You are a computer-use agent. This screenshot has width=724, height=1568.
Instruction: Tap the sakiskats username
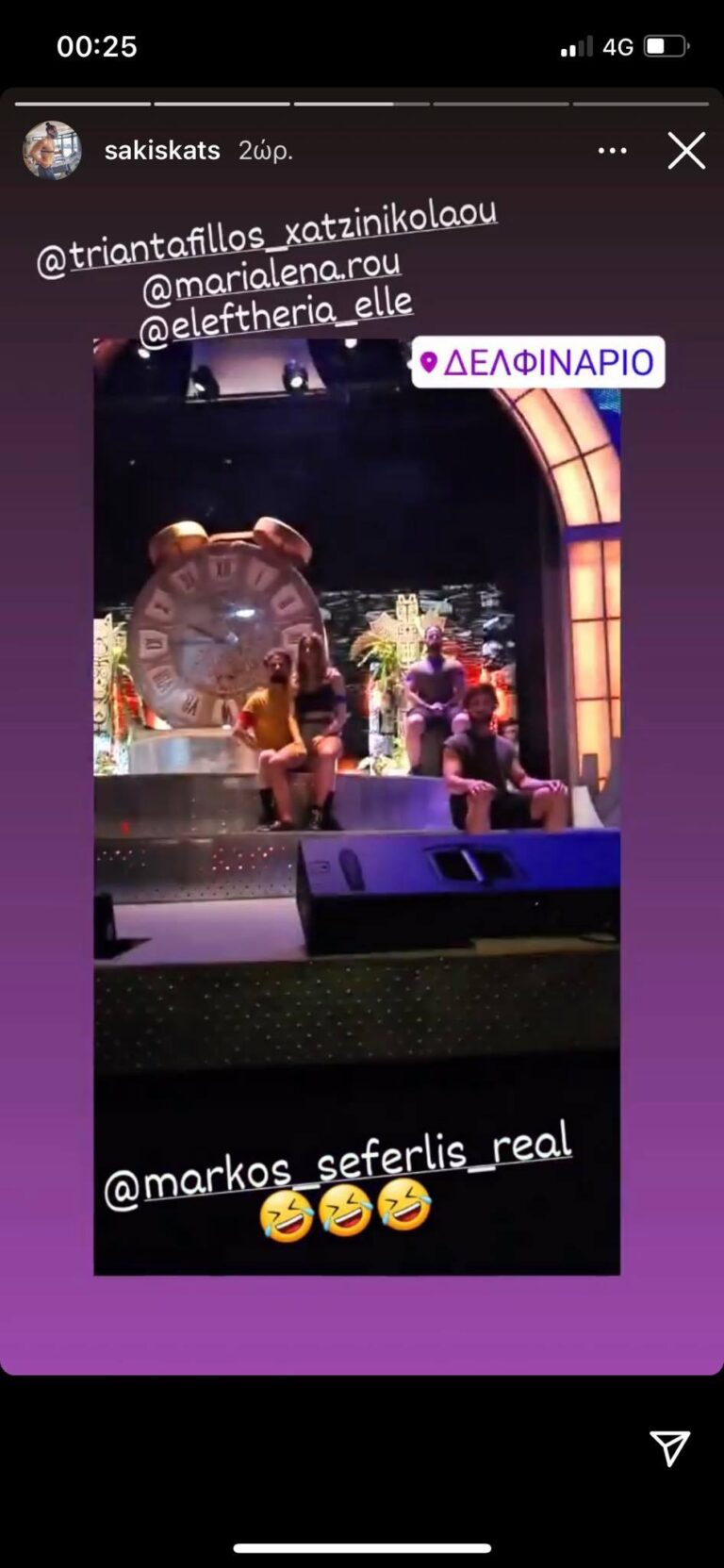(162, 151)
